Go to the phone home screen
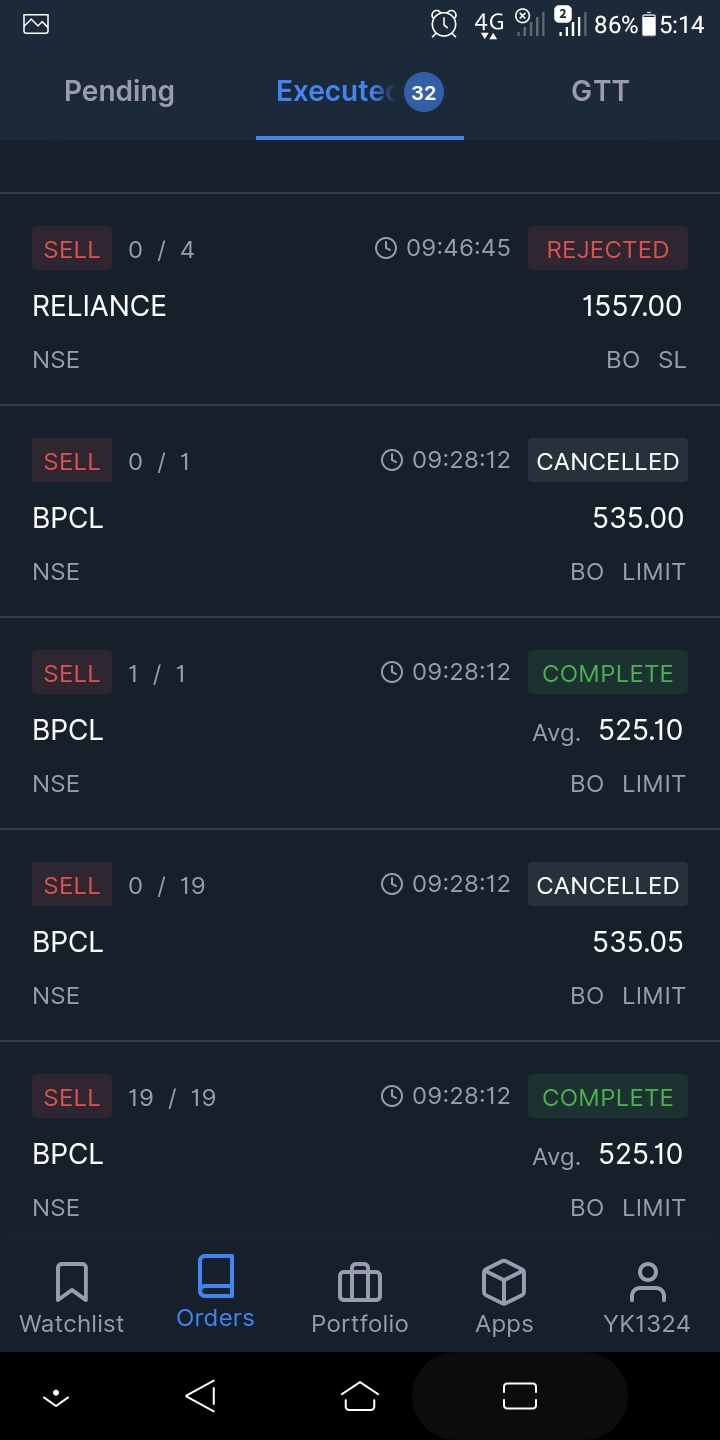 [x=360, y=1396]
